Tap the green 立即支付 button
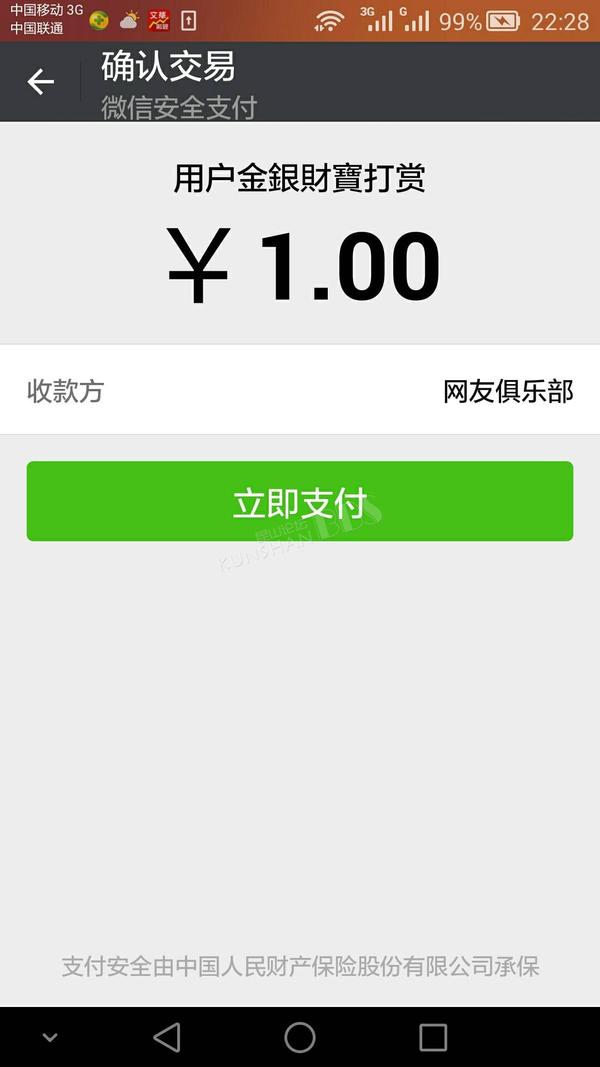 click(300, 501)
